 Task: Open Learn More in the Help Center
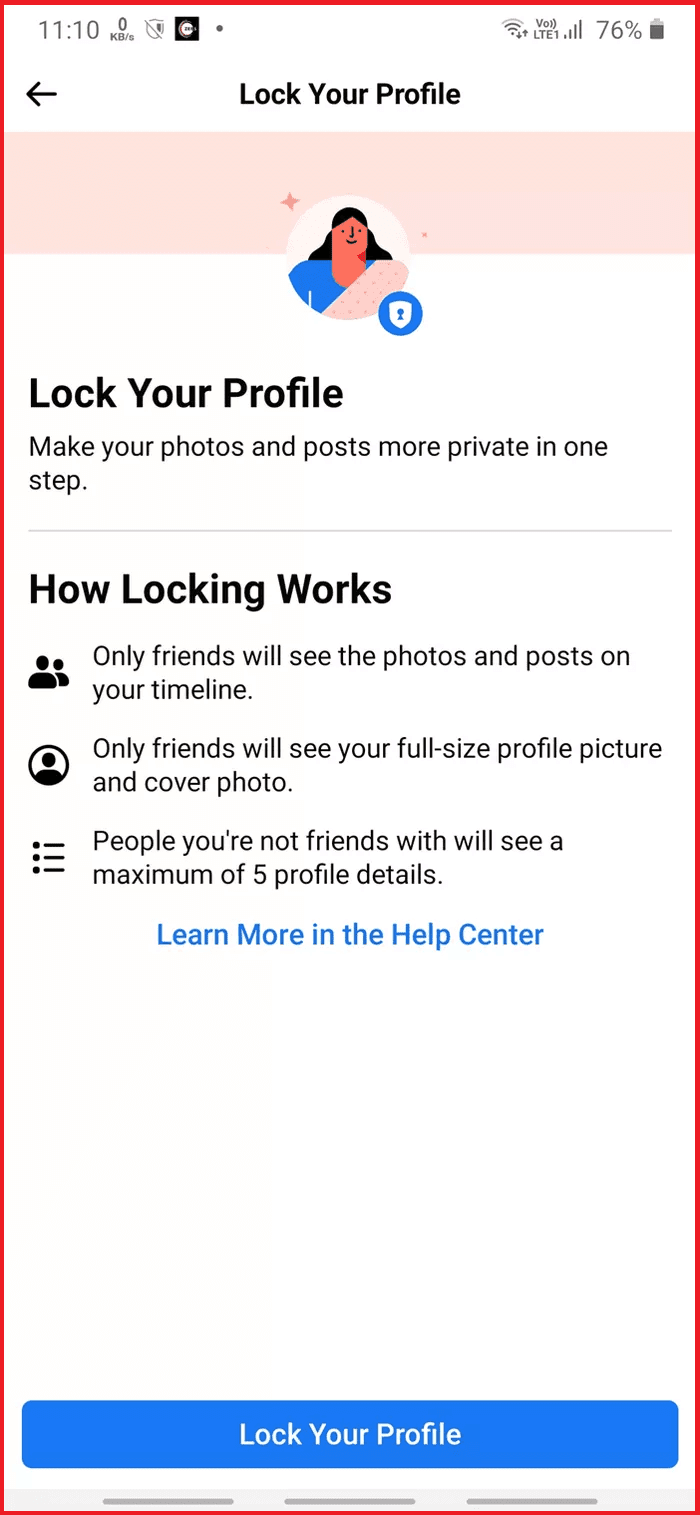click(x=350, y=935)
